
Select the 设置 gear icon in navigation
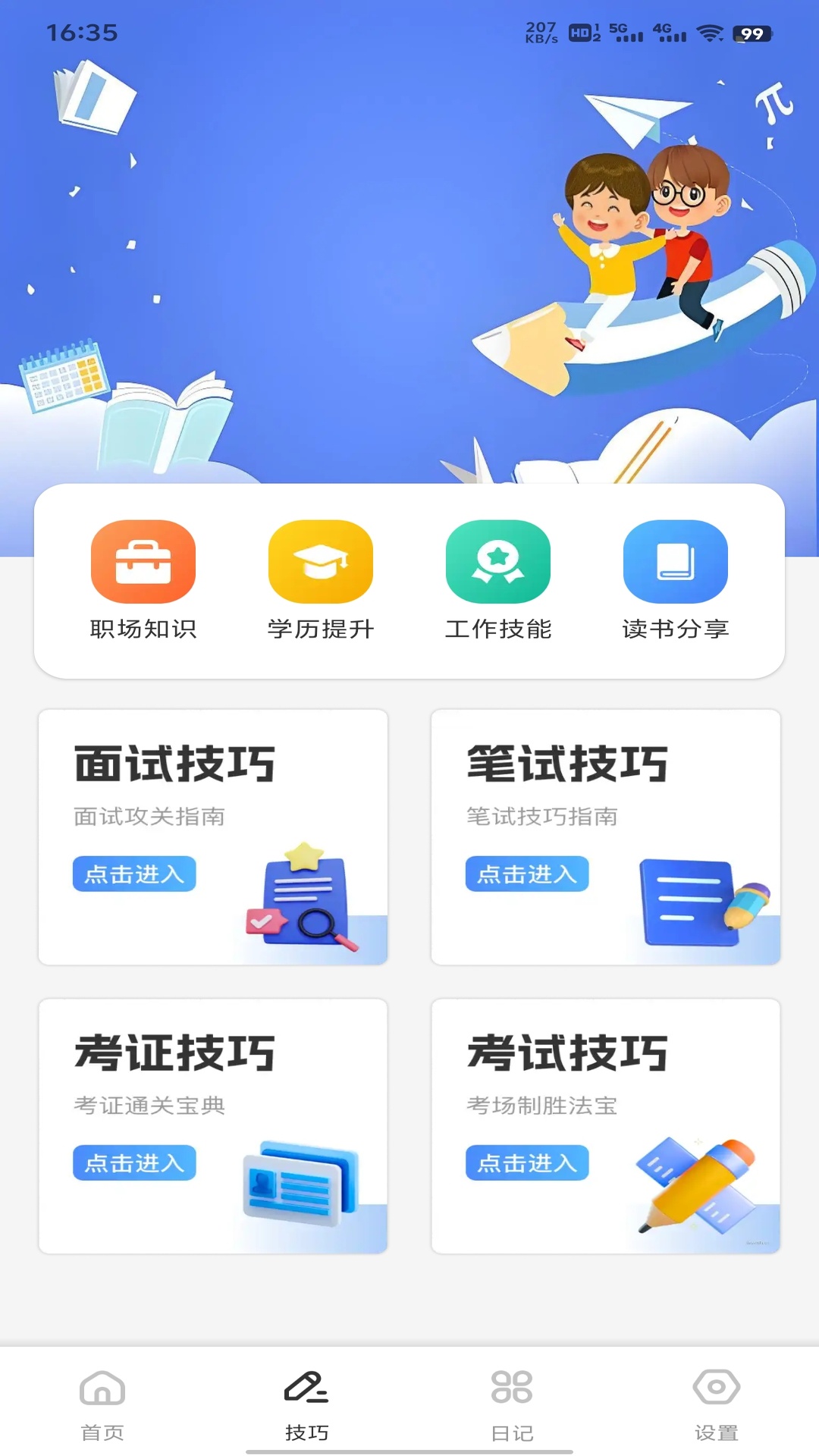(715, 1389)
